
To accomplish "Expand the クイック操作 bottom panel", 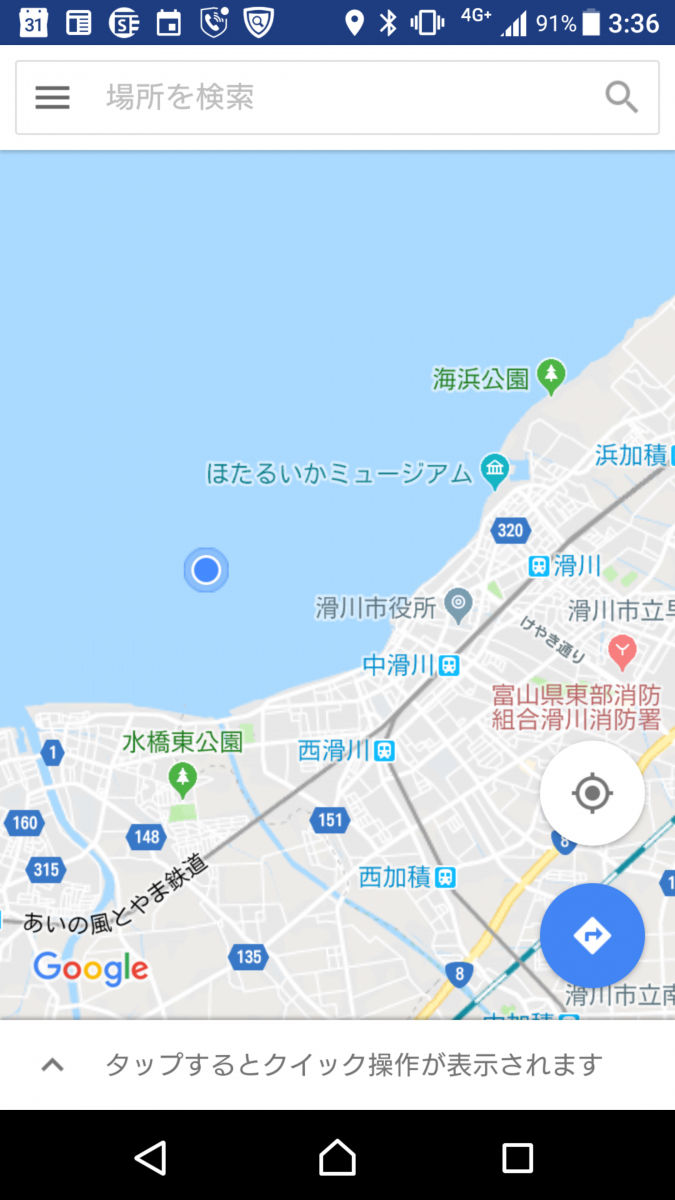I will (52, 1065).
